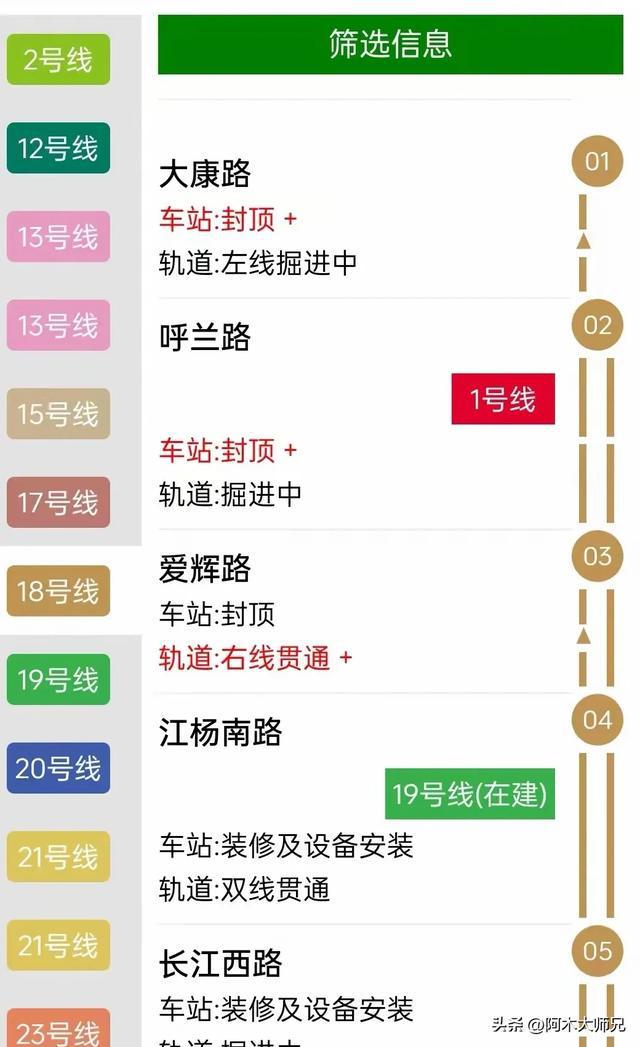Select the 12号线 line tab
Image resolution: width=640 pixels, height=1047 pixels.
[58, 149]
